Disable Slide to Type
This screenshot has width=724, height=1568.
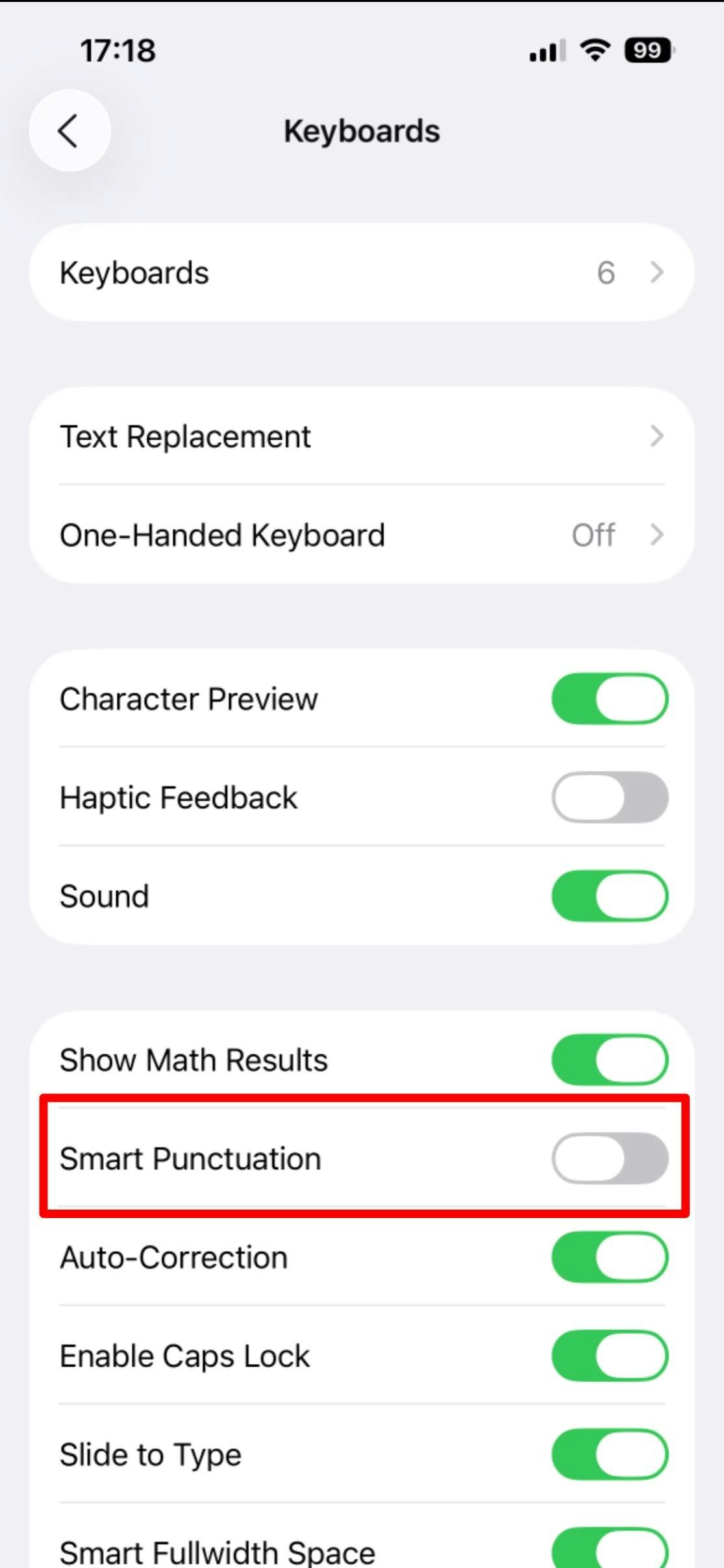click(609, 1454)
